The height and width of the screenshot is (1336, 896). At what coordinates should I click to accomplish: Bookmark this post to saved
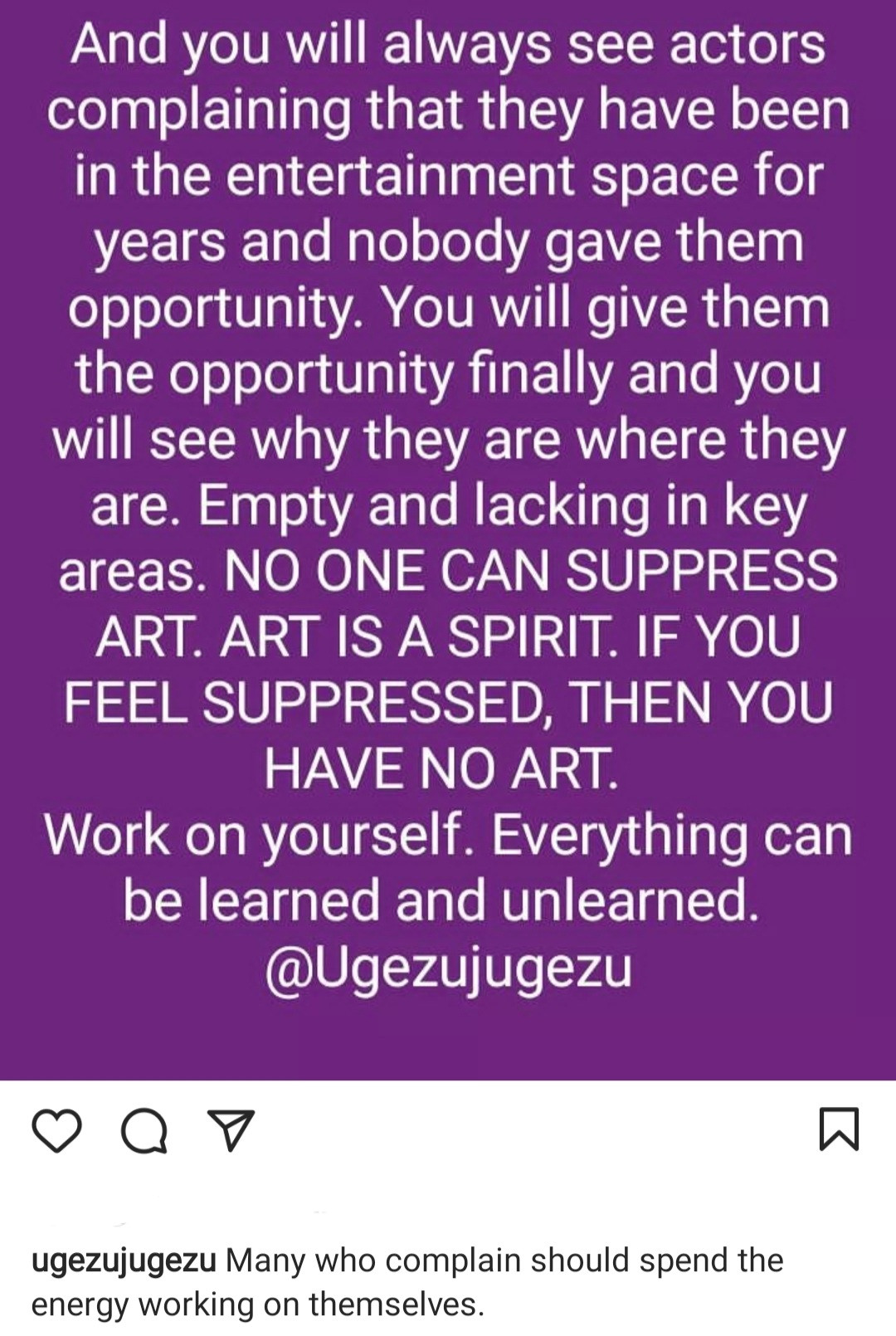(839, 1129)
